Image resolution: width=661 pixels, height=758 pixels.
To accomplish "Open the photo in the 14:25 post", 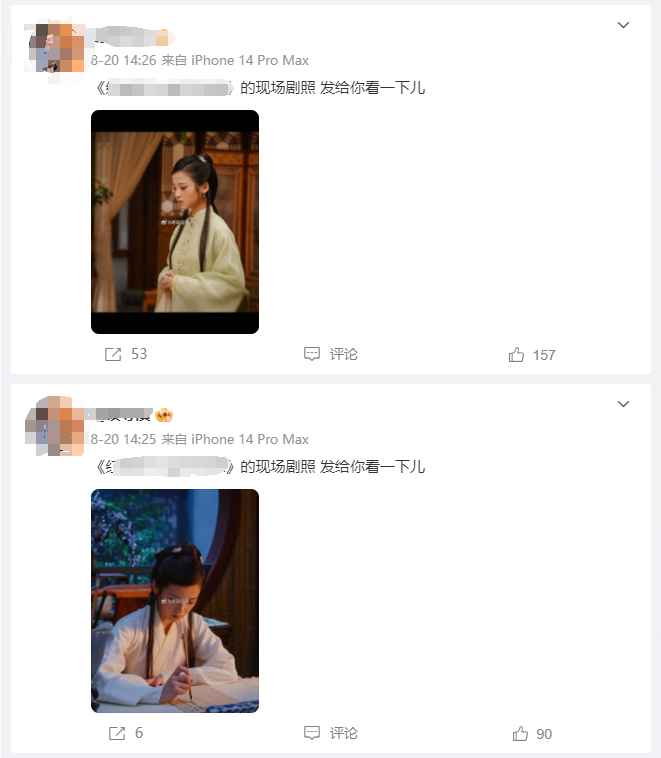I will point(175,600).
